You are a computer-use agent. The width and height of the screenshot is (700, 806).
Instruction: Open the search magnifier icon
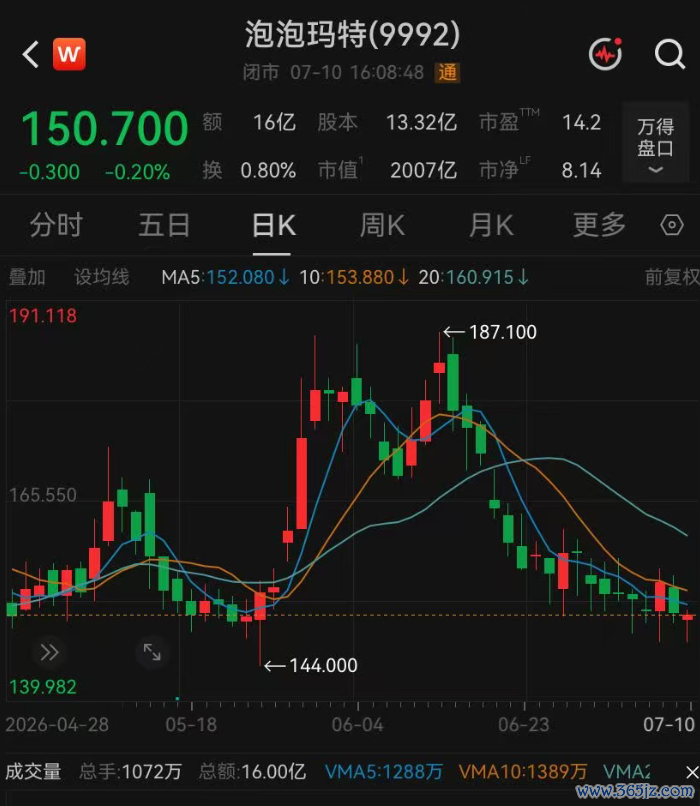[670, 54]
